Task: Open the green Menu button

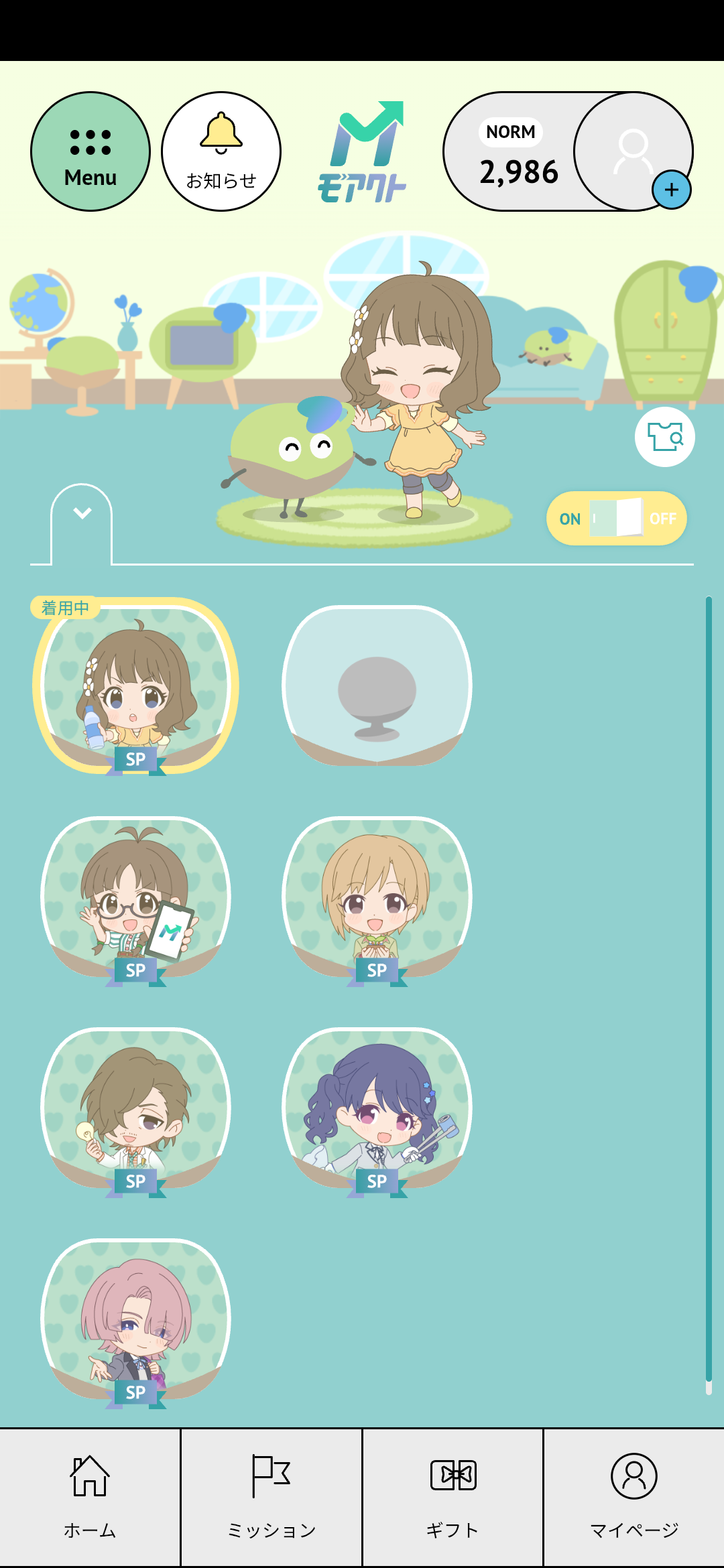Action: [90, 152]
